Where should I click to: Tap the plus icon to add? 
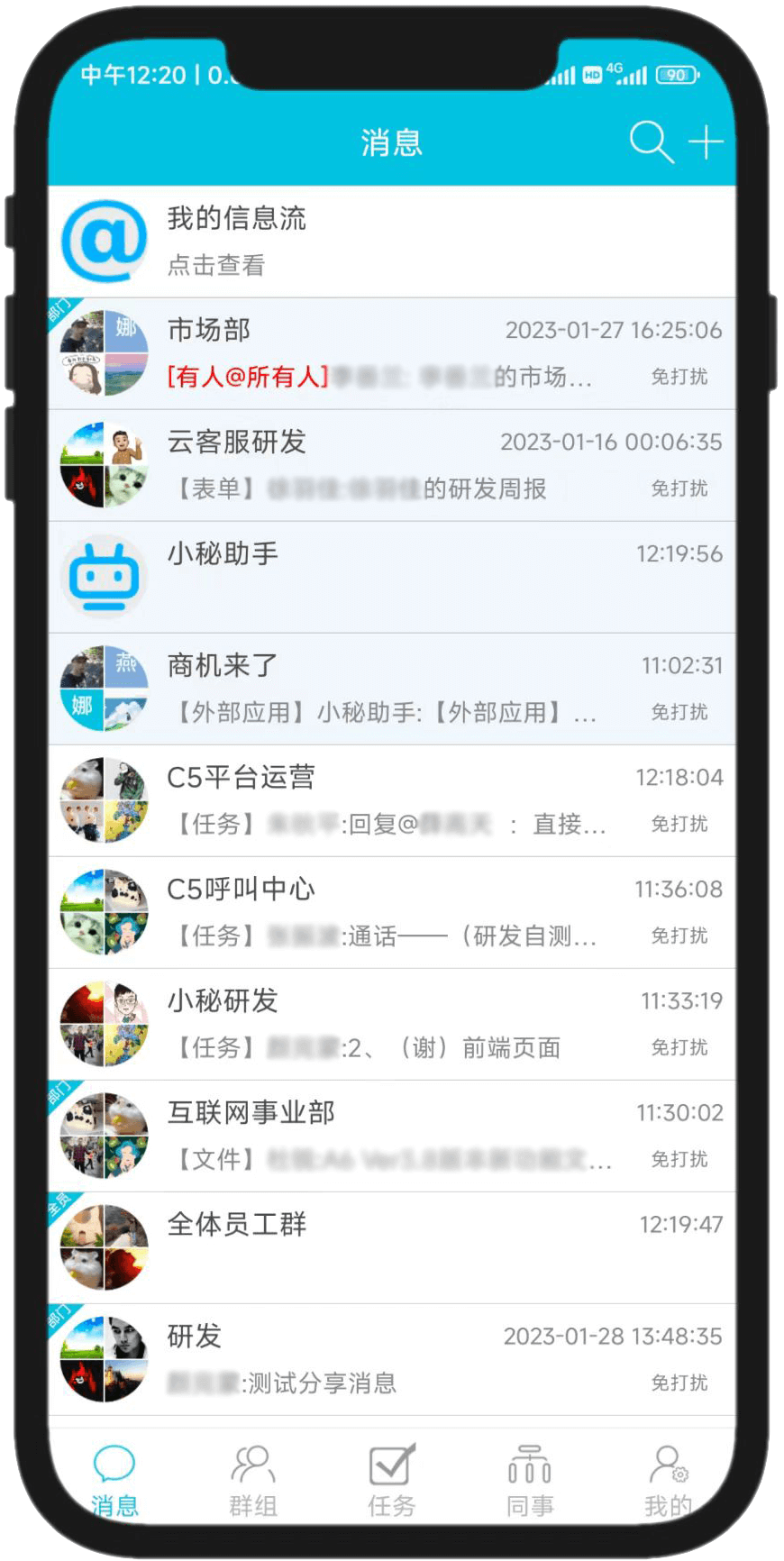(707, 142)
